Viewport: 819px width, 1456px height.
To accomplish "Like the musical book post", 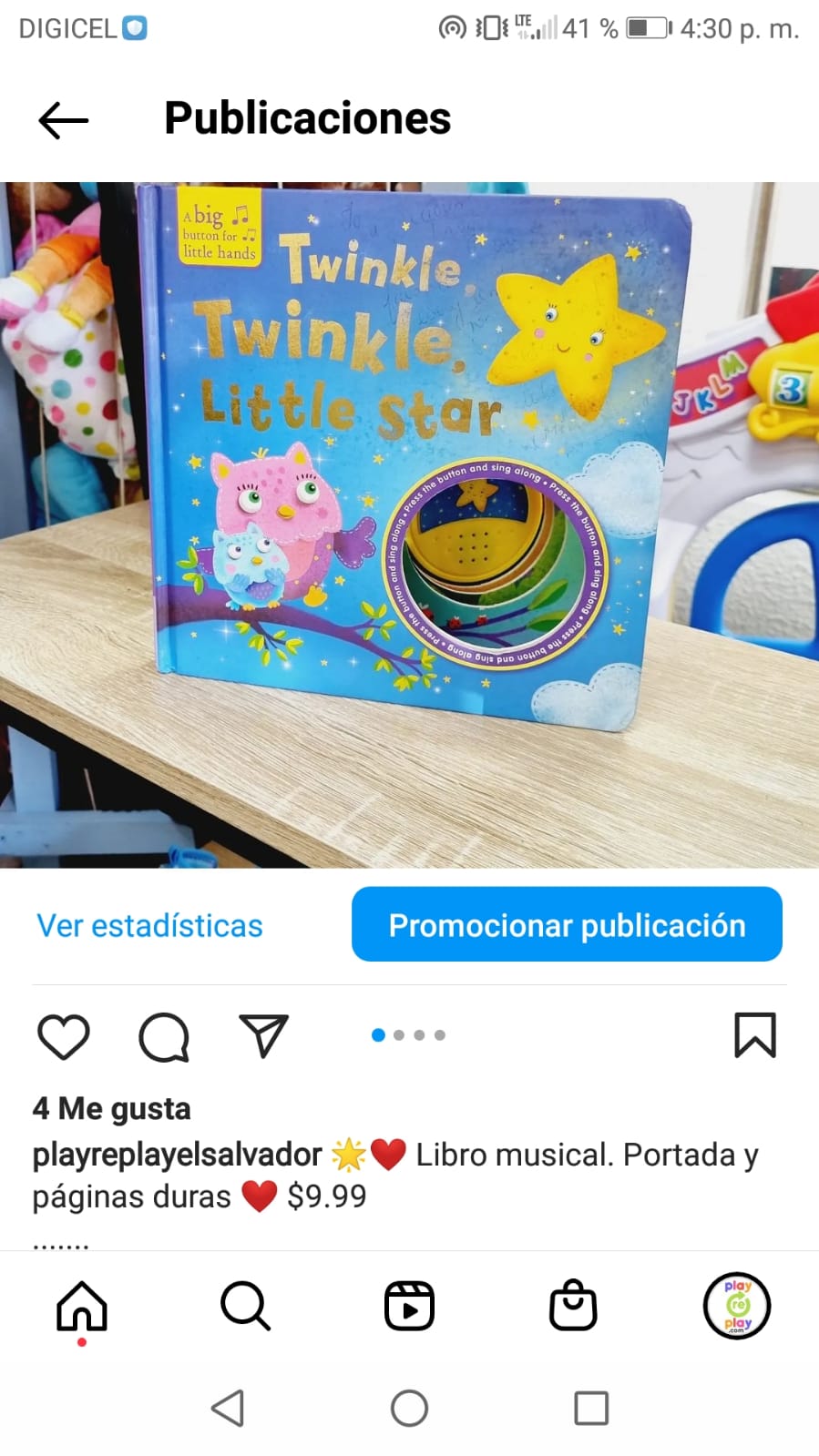I will pyautogui.click(x=64, y=1036).
